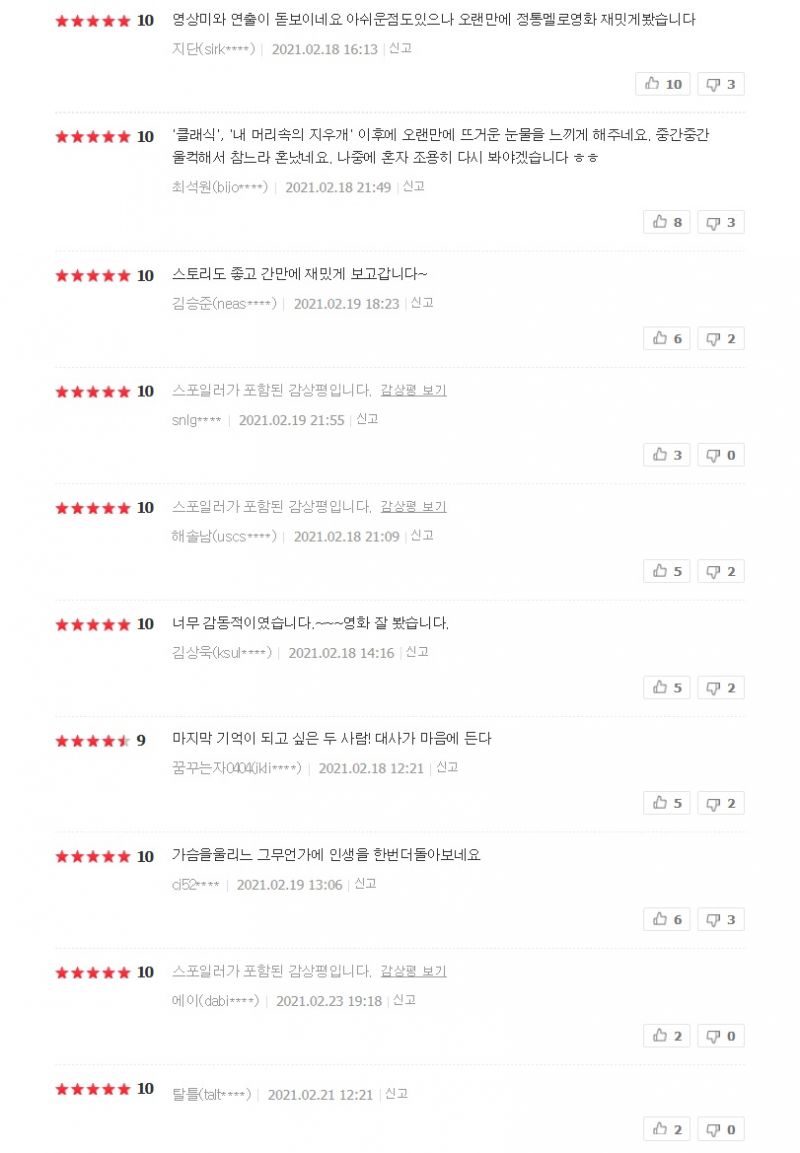Report the review by 최석원(bijo****)
Image resolution: width=800 pixels, height=1153 pixels.
(414, 186)
